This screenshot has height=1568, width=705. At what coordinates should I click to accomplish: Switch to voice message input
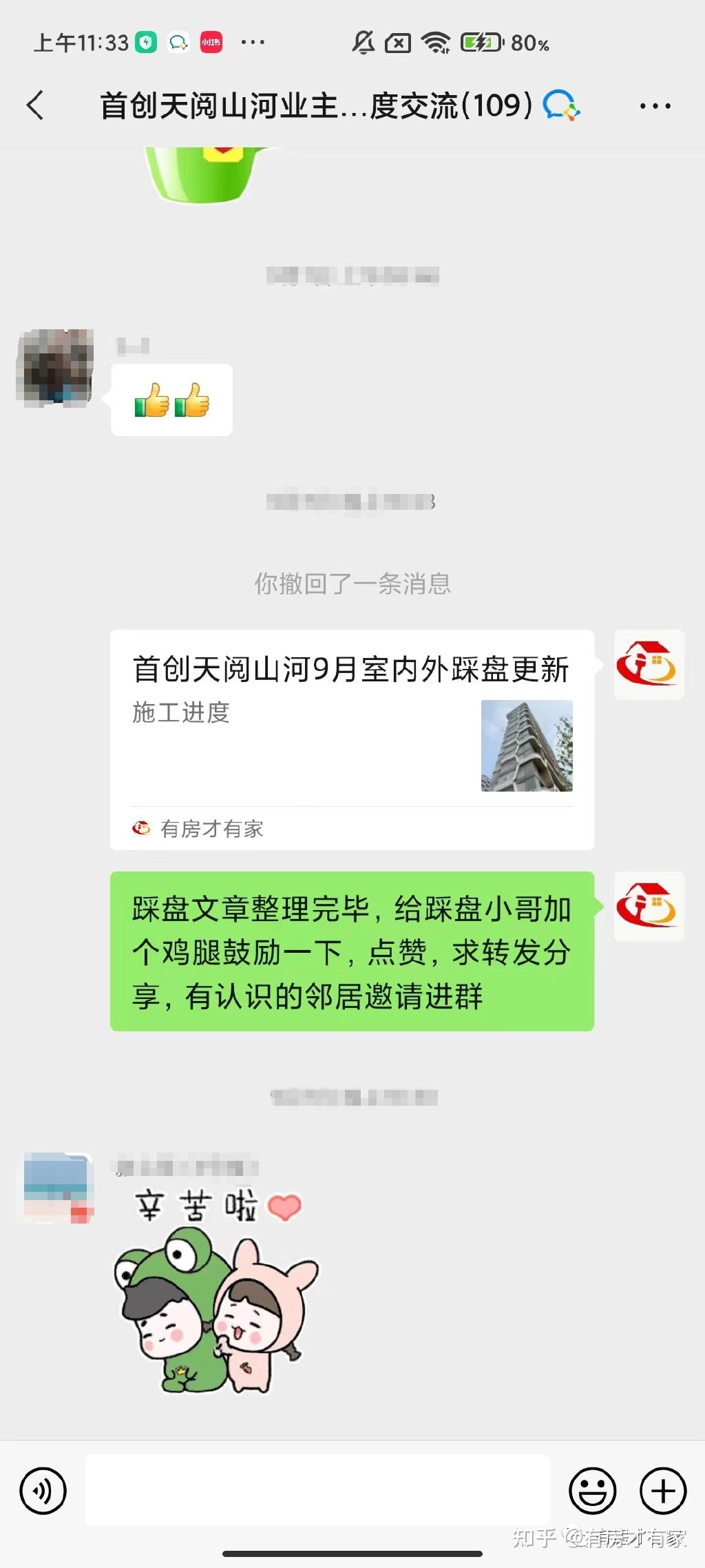(x=43, y=1492)
